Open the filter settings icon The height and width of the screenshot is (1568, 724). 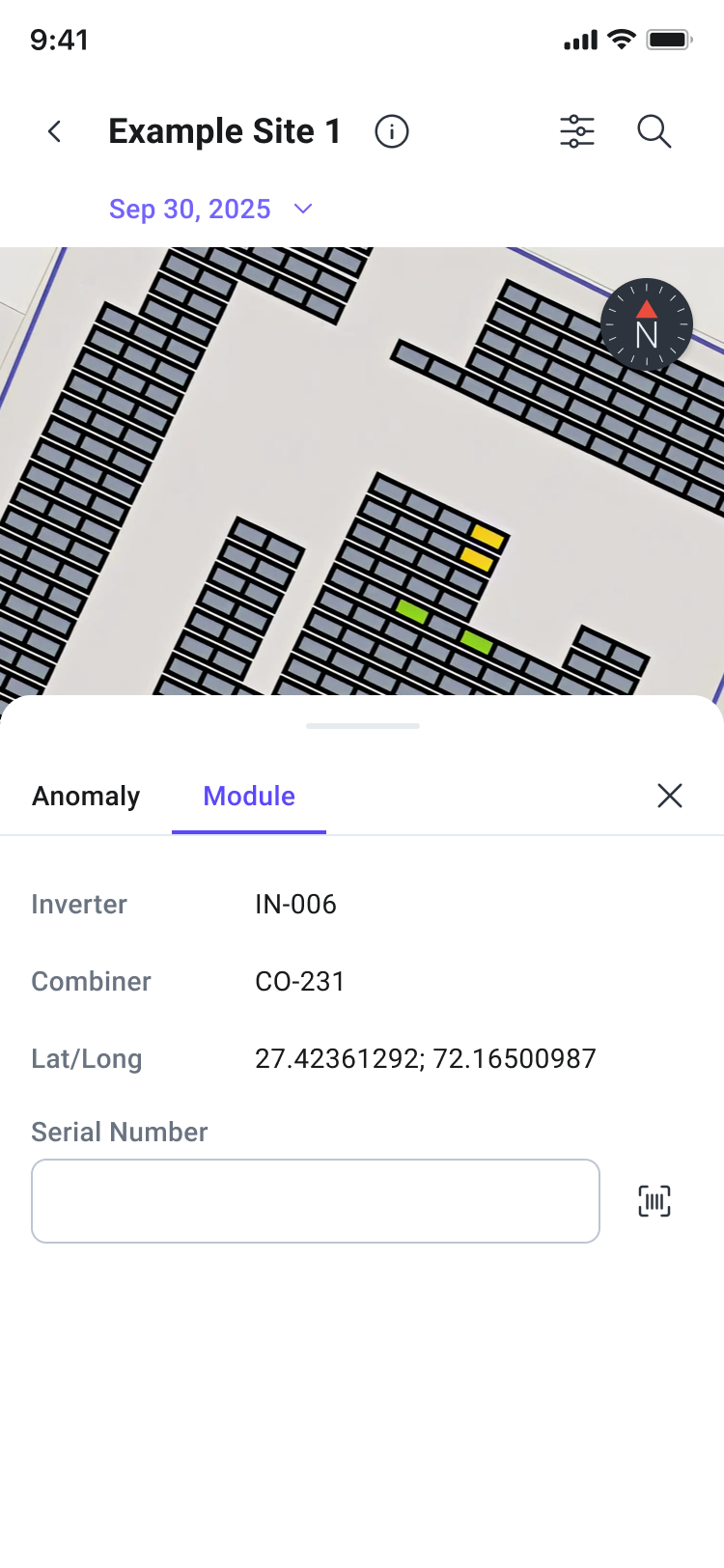577,131
